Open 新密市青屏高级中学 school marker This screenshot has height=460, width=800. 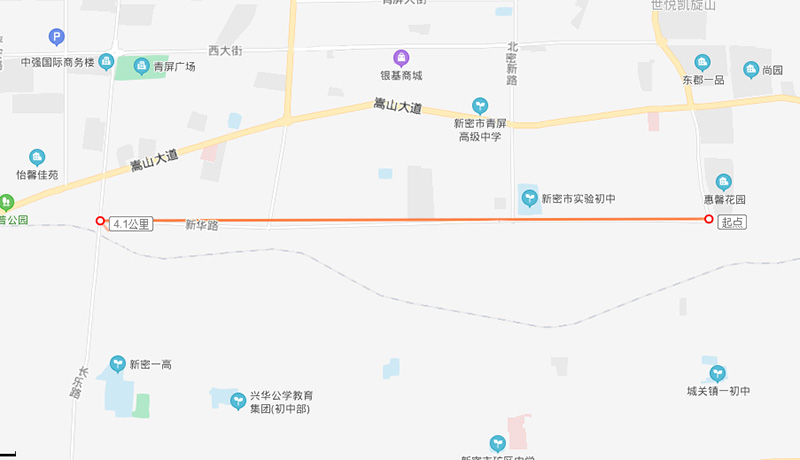pos(481,105)
